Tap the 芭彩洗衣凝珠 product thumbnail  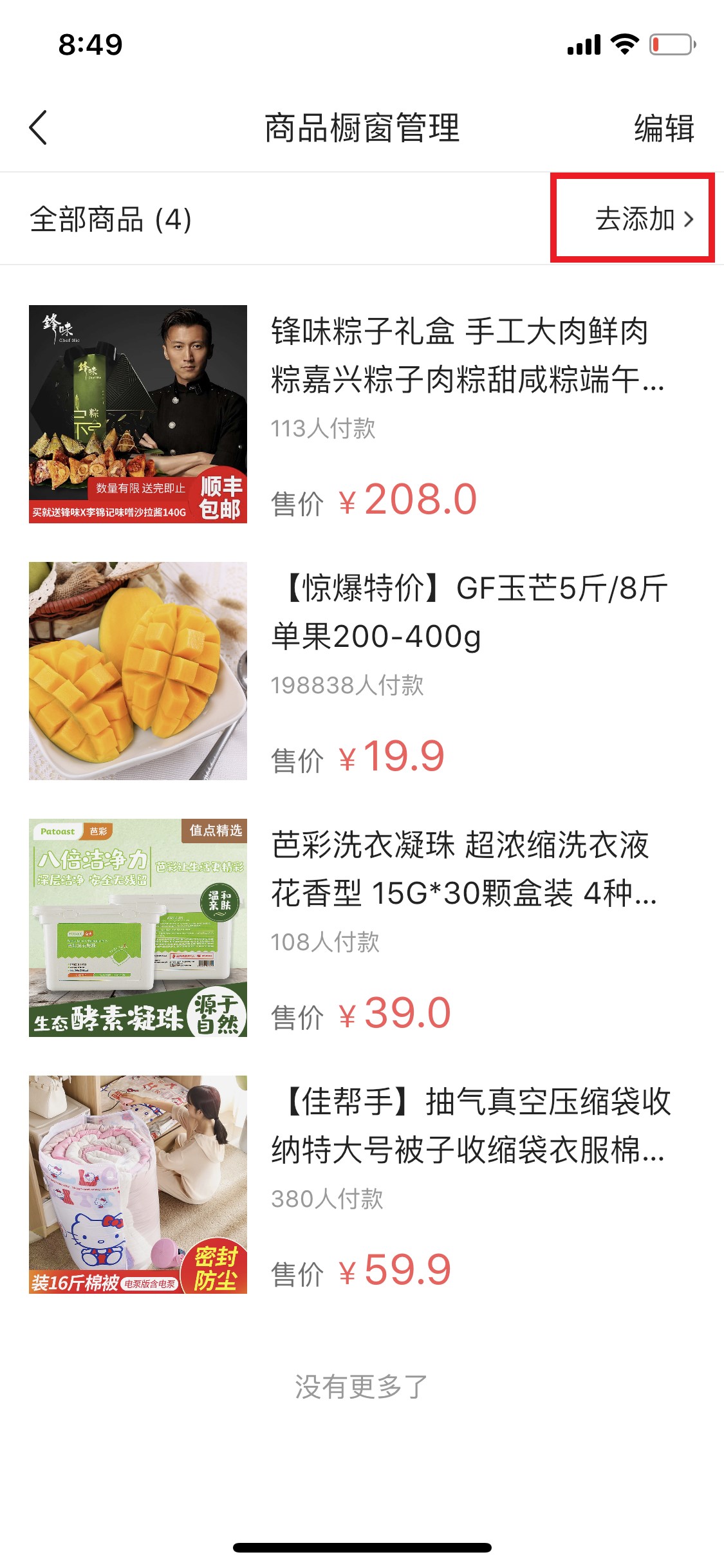[137, 927]
